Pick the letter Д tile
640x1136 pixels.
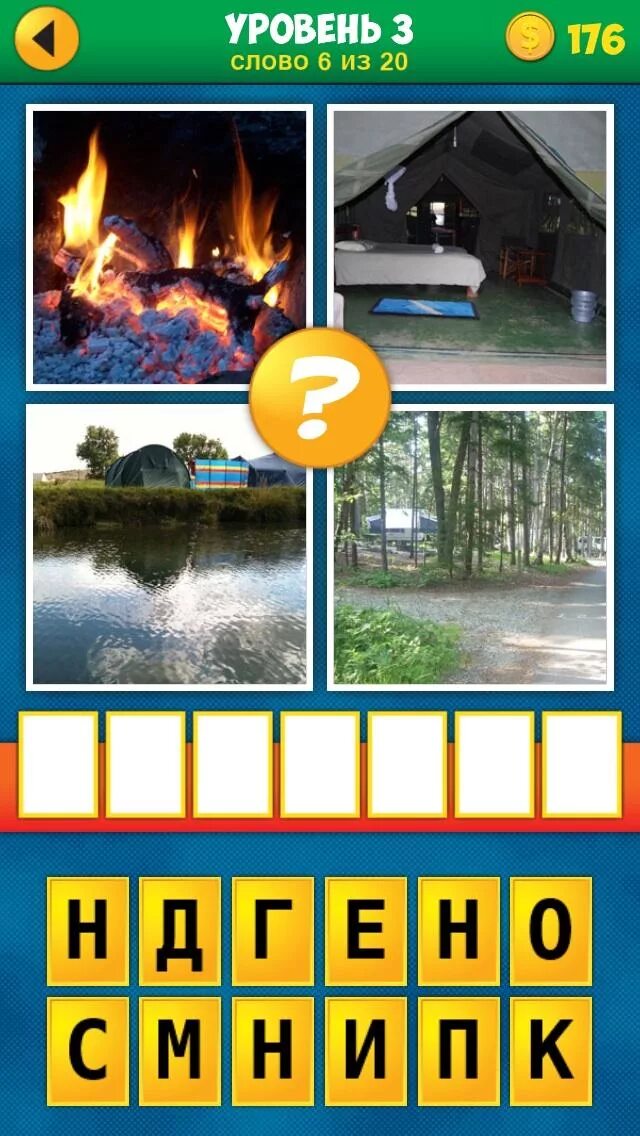coord(181,930)
